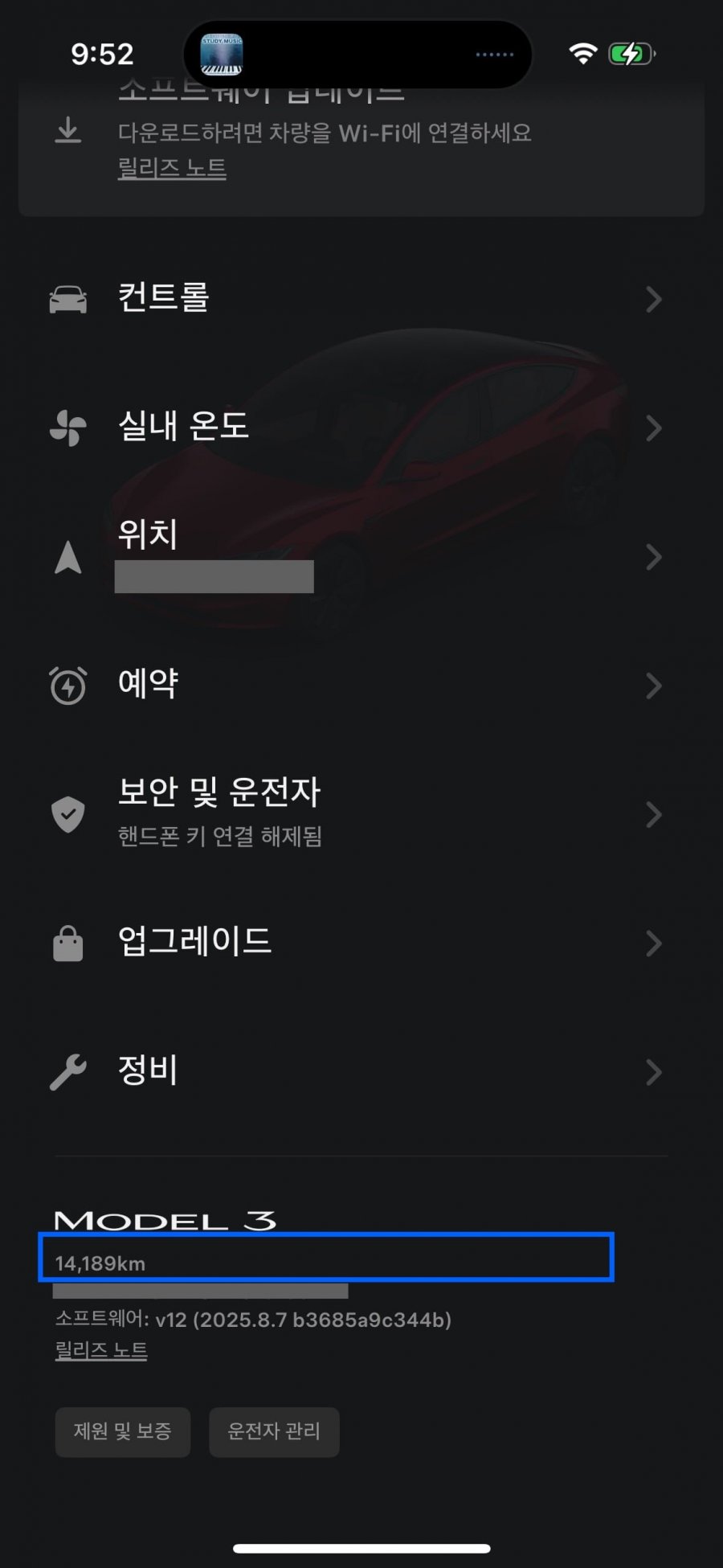Open 릴리즈 노트 link in software update card
Image resolution: width=723 pixels, height=1568 pixels.
tap(172, 168)
